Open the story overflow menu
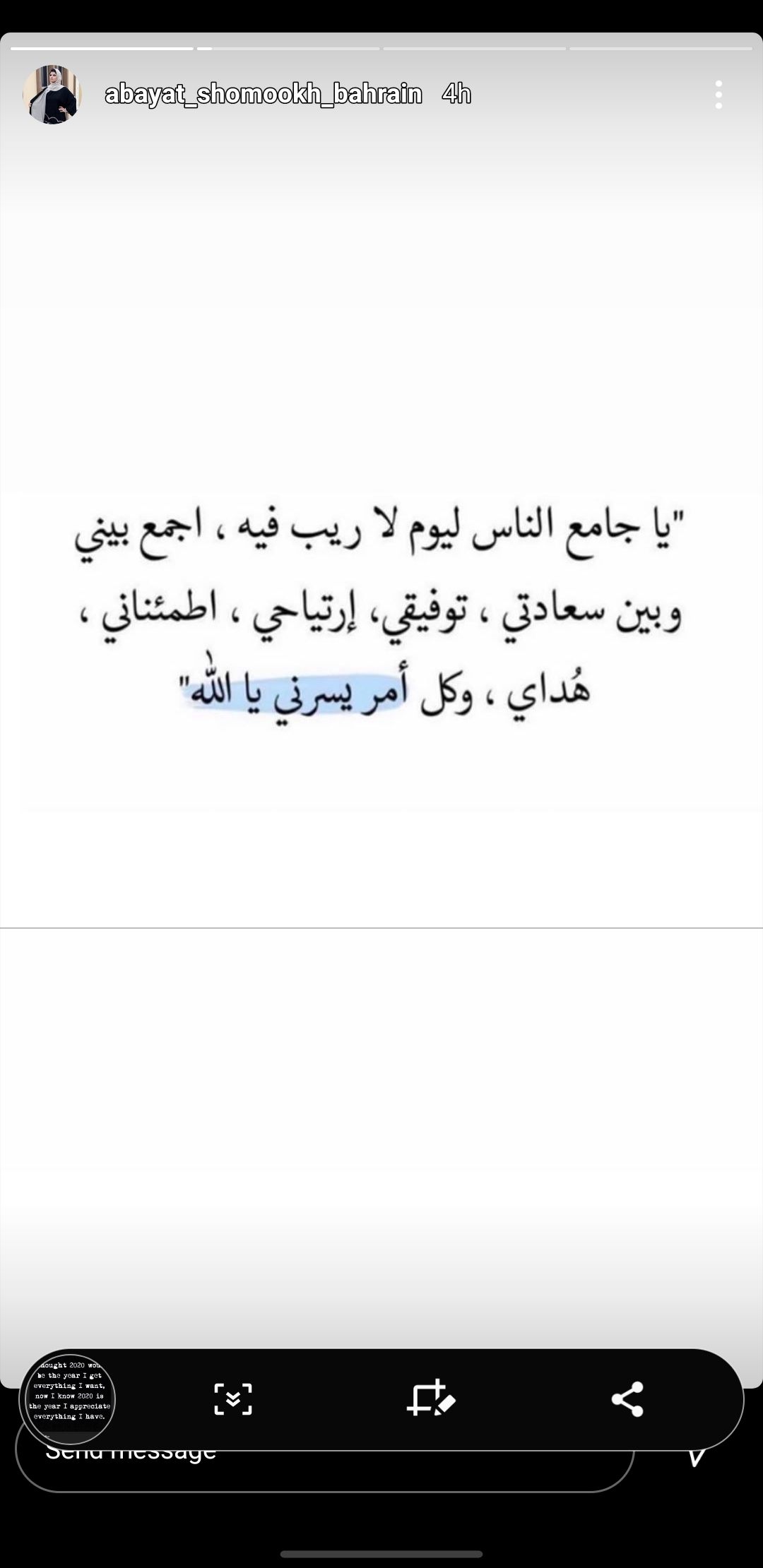Viewport: 763px width, 1568px height. [x=718, y=95]
